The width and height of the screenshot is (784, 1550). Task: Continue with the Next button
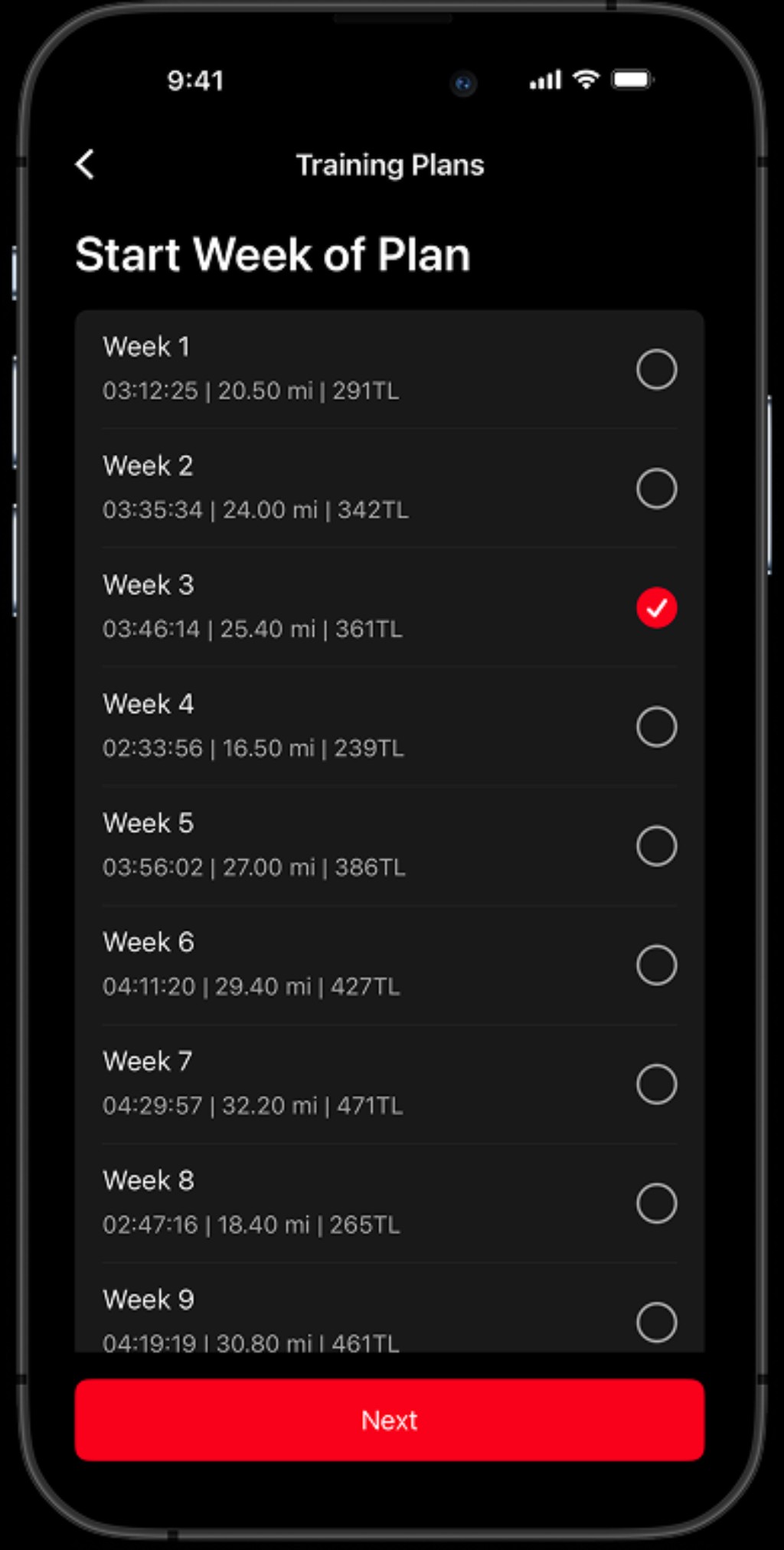pyautogui.click(x=389, y=1420)
